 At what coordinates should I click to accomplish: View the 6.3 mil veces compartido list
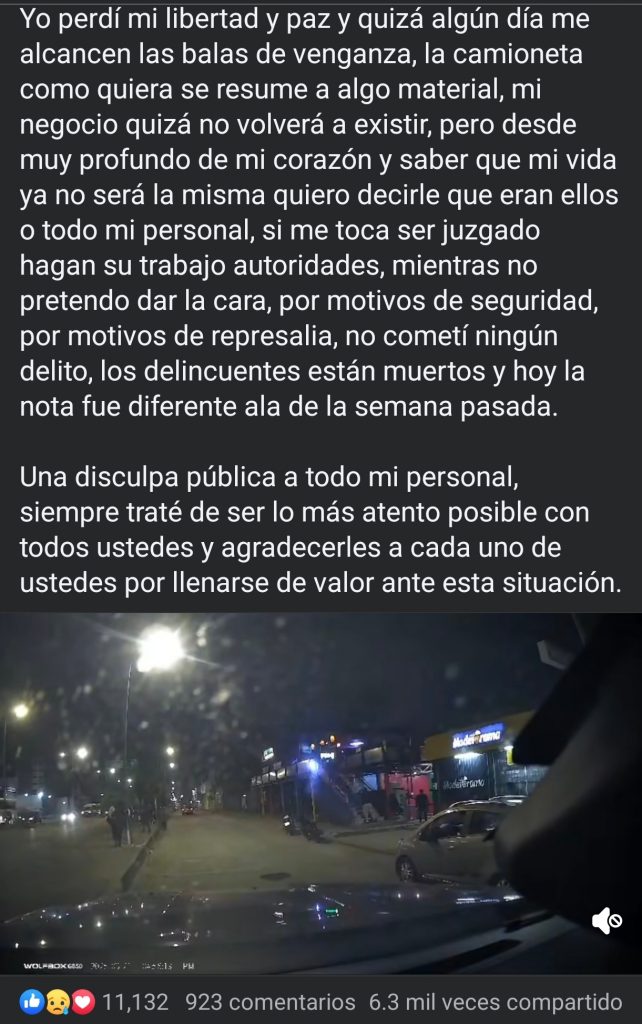point(495,1001)
